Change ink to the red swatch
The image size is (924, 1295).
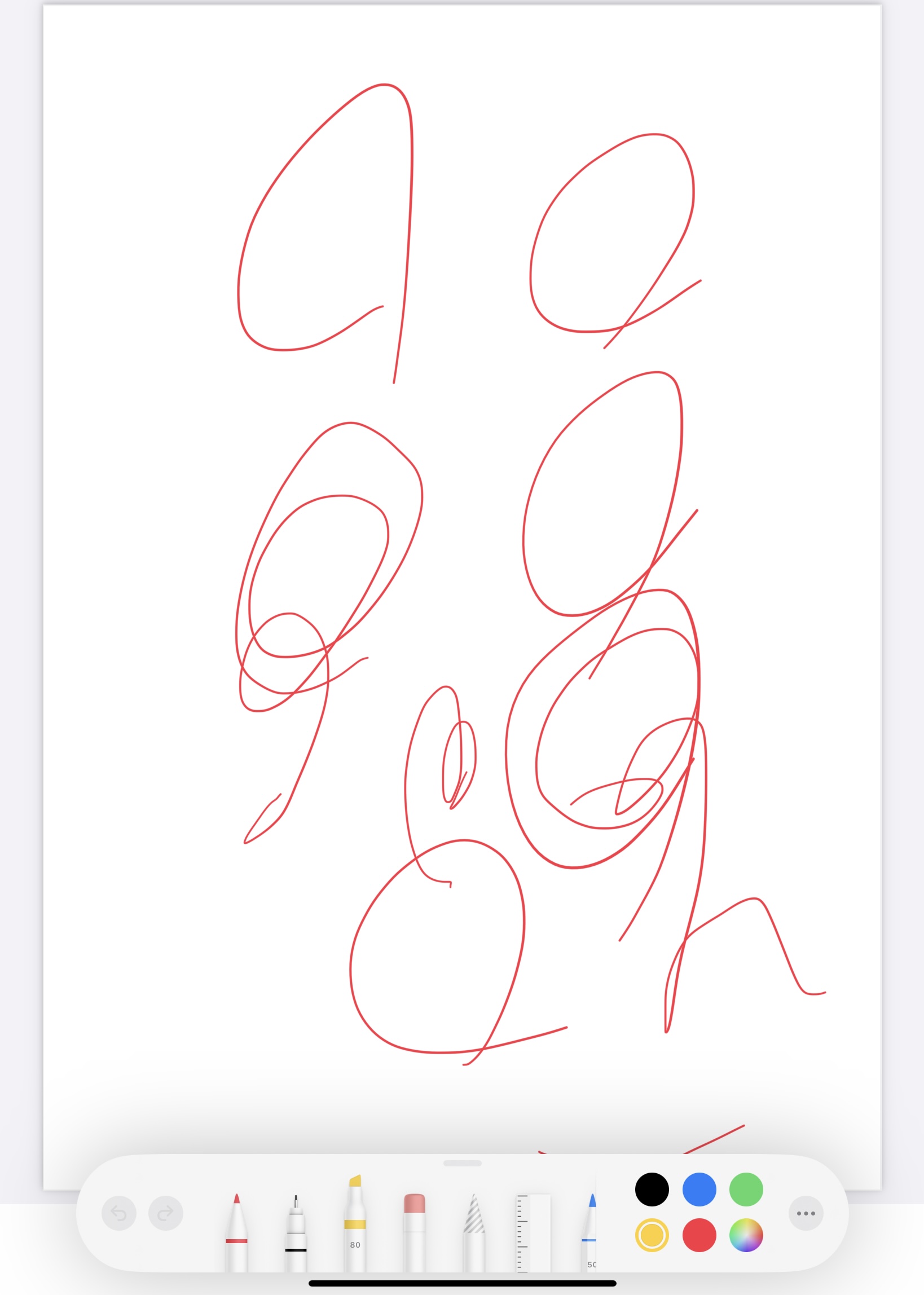click(699, 1235)
